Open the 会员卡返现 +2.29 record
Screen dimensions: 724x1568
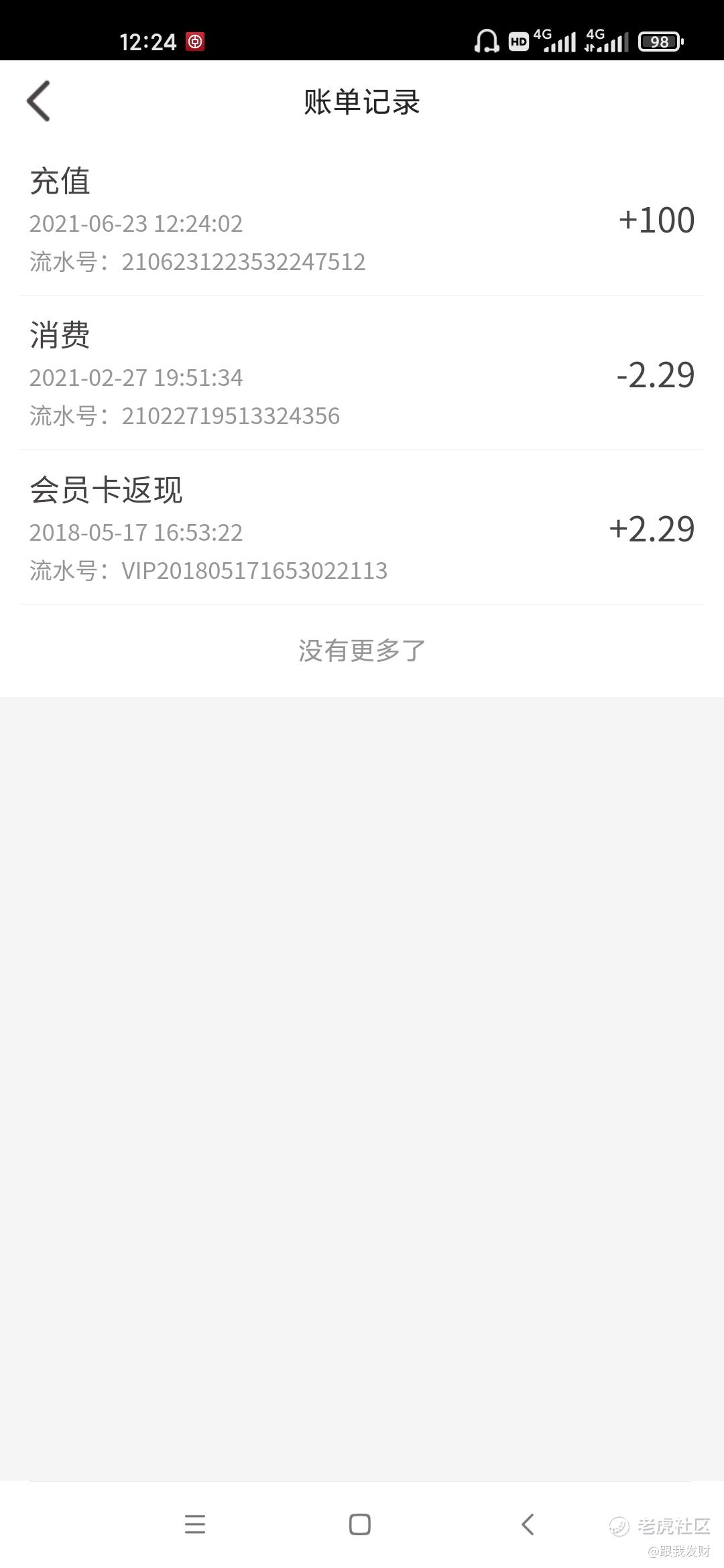[x=362, y=528]
